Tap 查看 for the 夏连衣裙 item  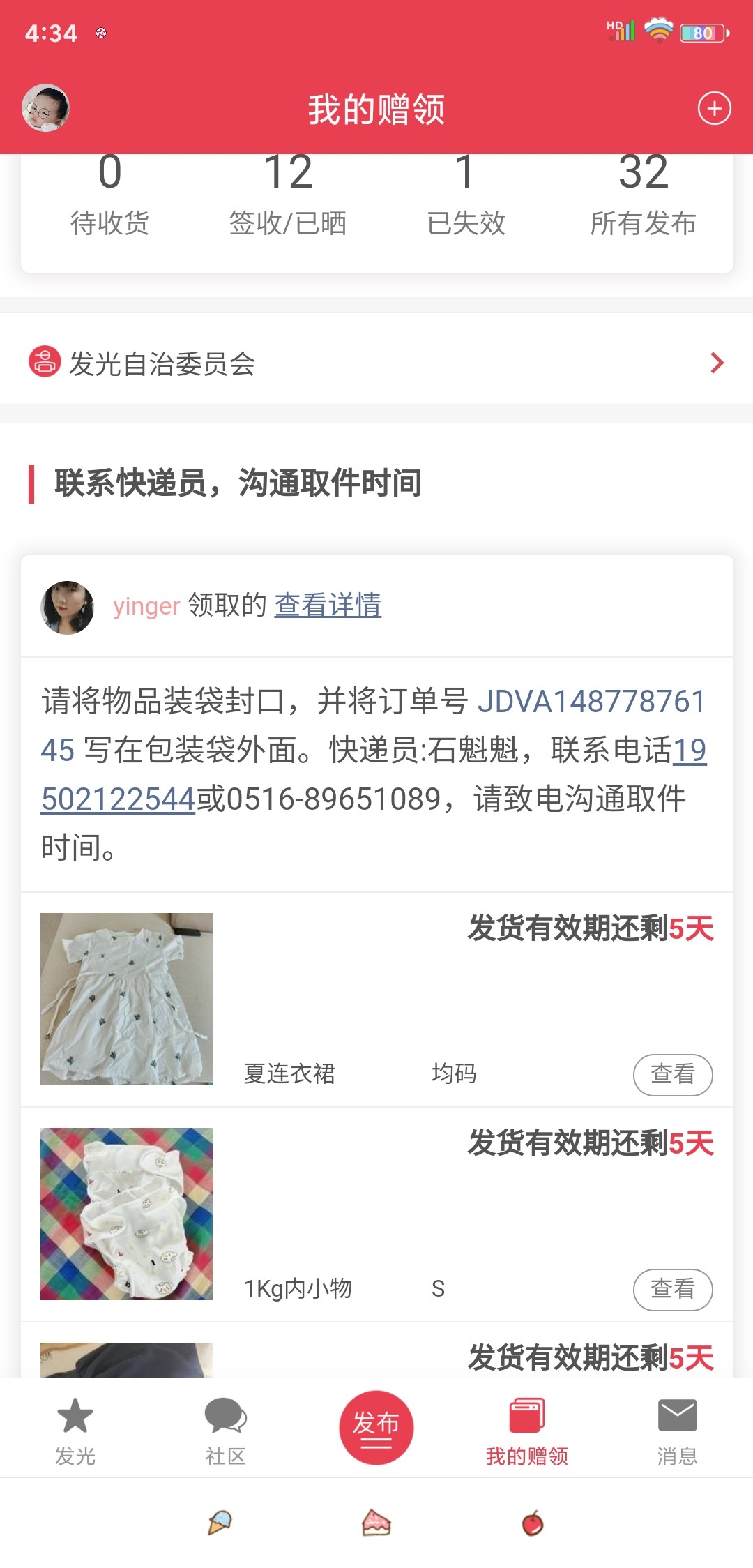pos(672,1074)
